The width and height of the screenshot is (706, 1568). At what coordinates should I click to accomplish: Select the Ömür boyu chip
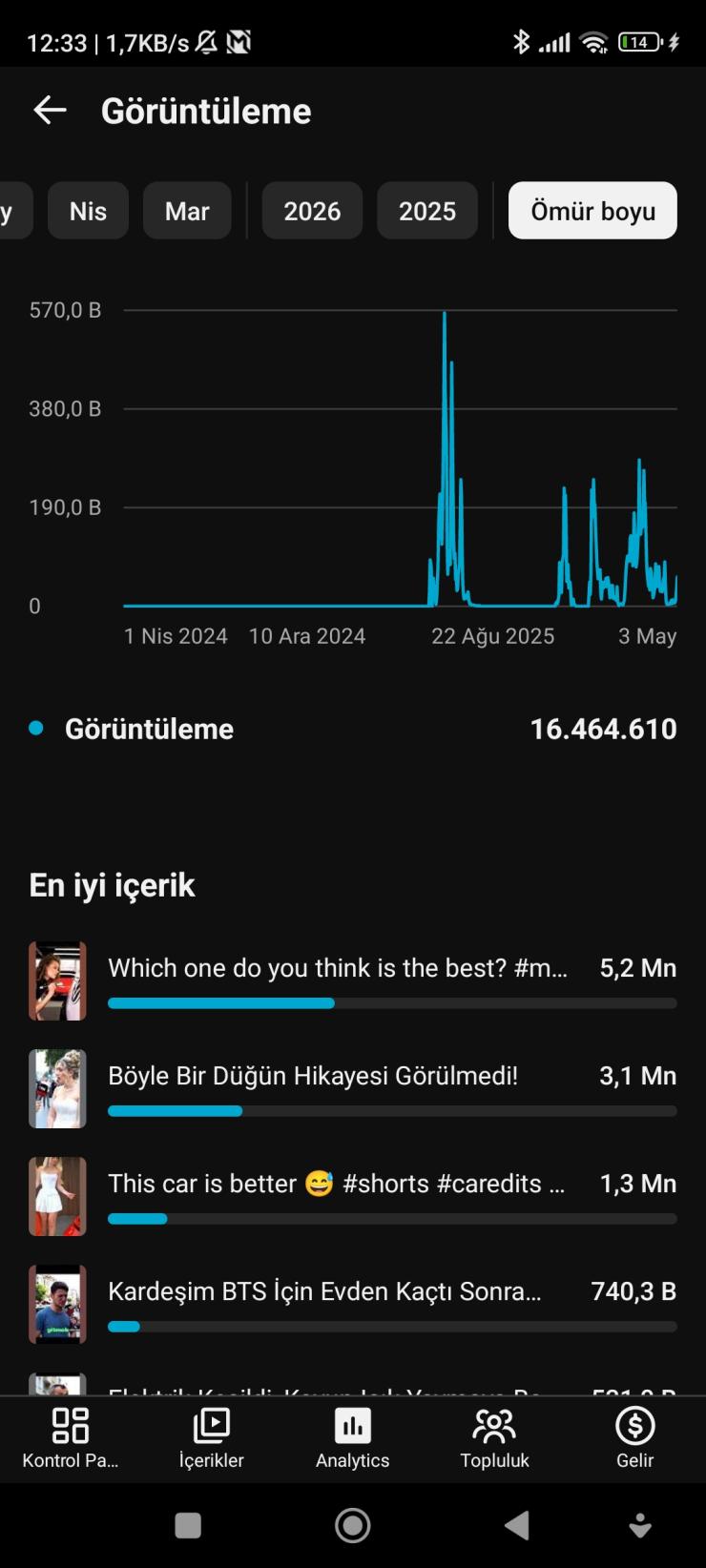(x=592, y=211)
